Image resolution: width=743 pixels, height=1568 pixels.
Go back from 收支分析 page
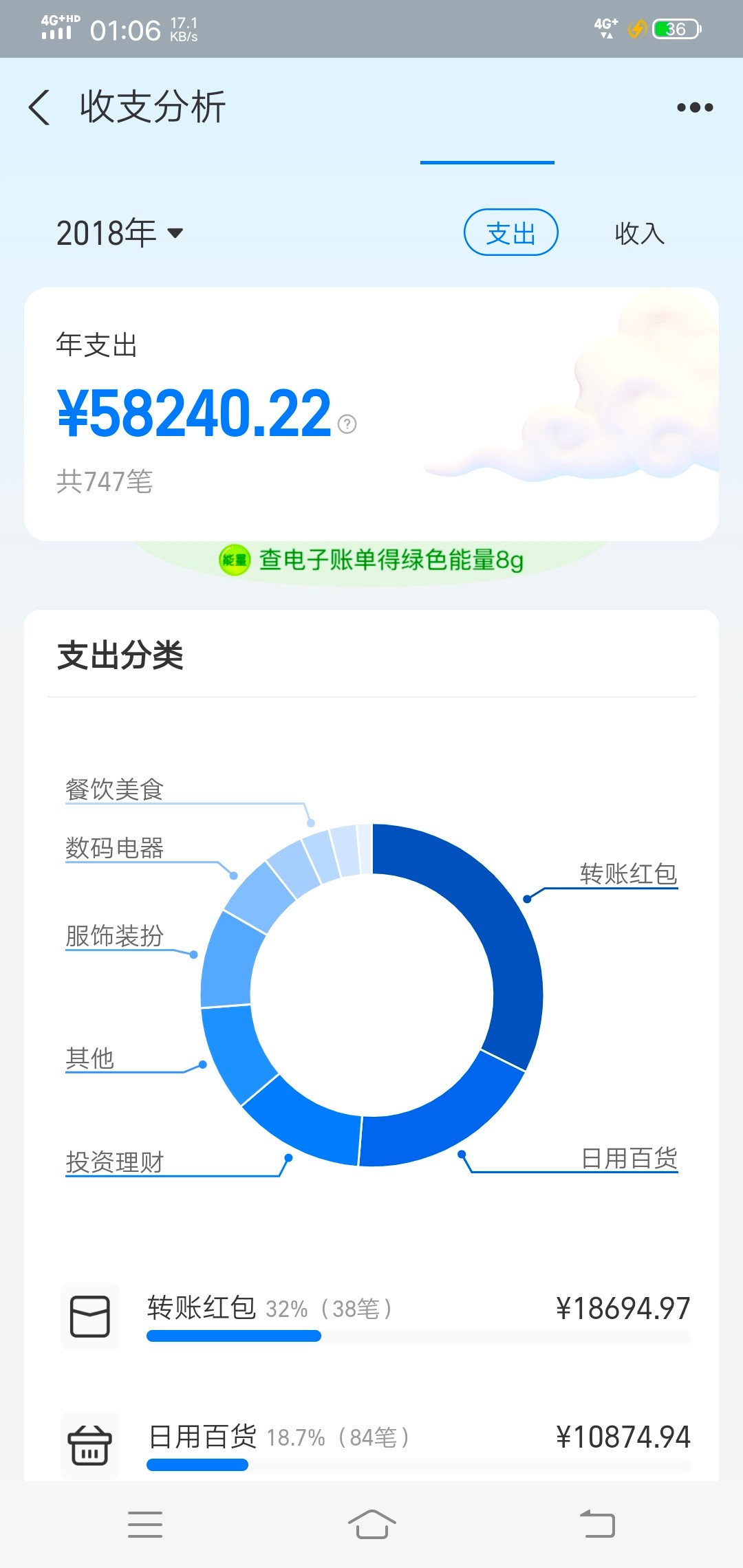click(x=40, y=107)
